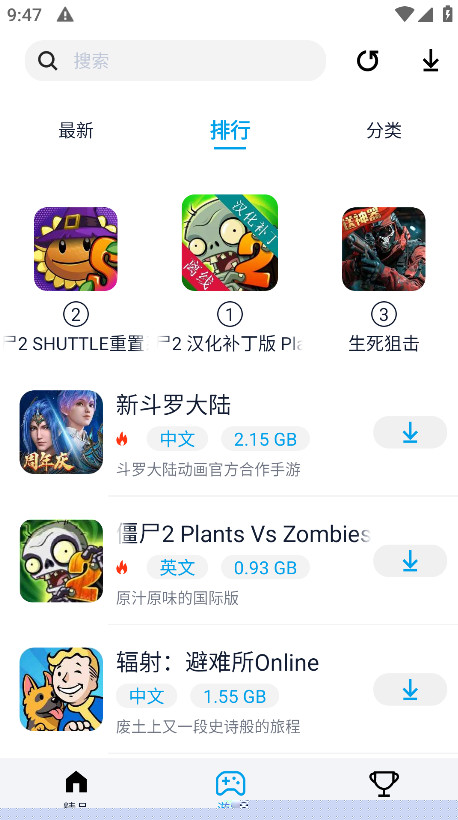Open 辐射：避难所Online entry
458x820 pixels.
(x=229, y=689)
